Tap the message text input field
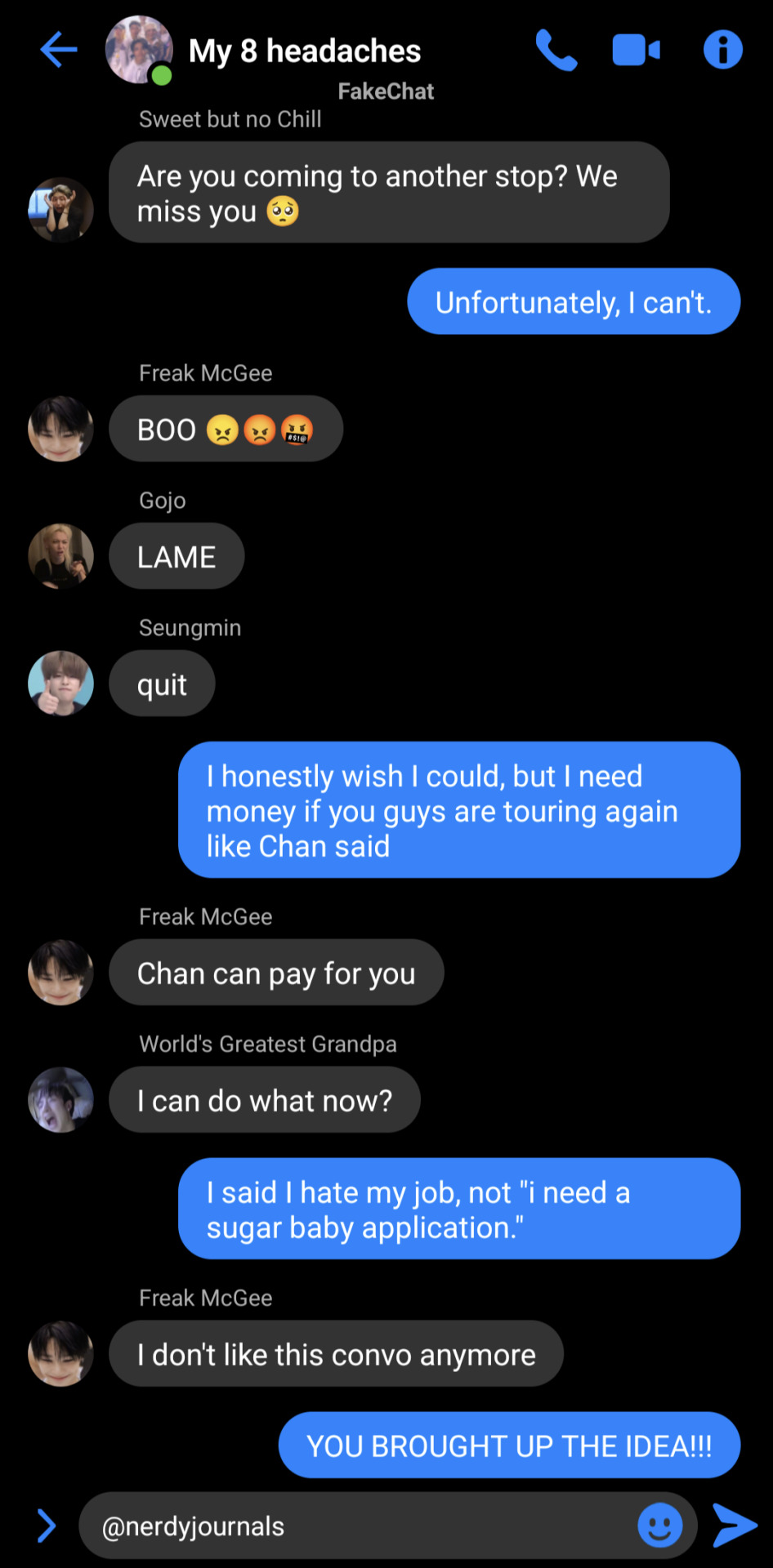Image resolution: width=773 pixels, height=1568 pixels. point(360,1526)
